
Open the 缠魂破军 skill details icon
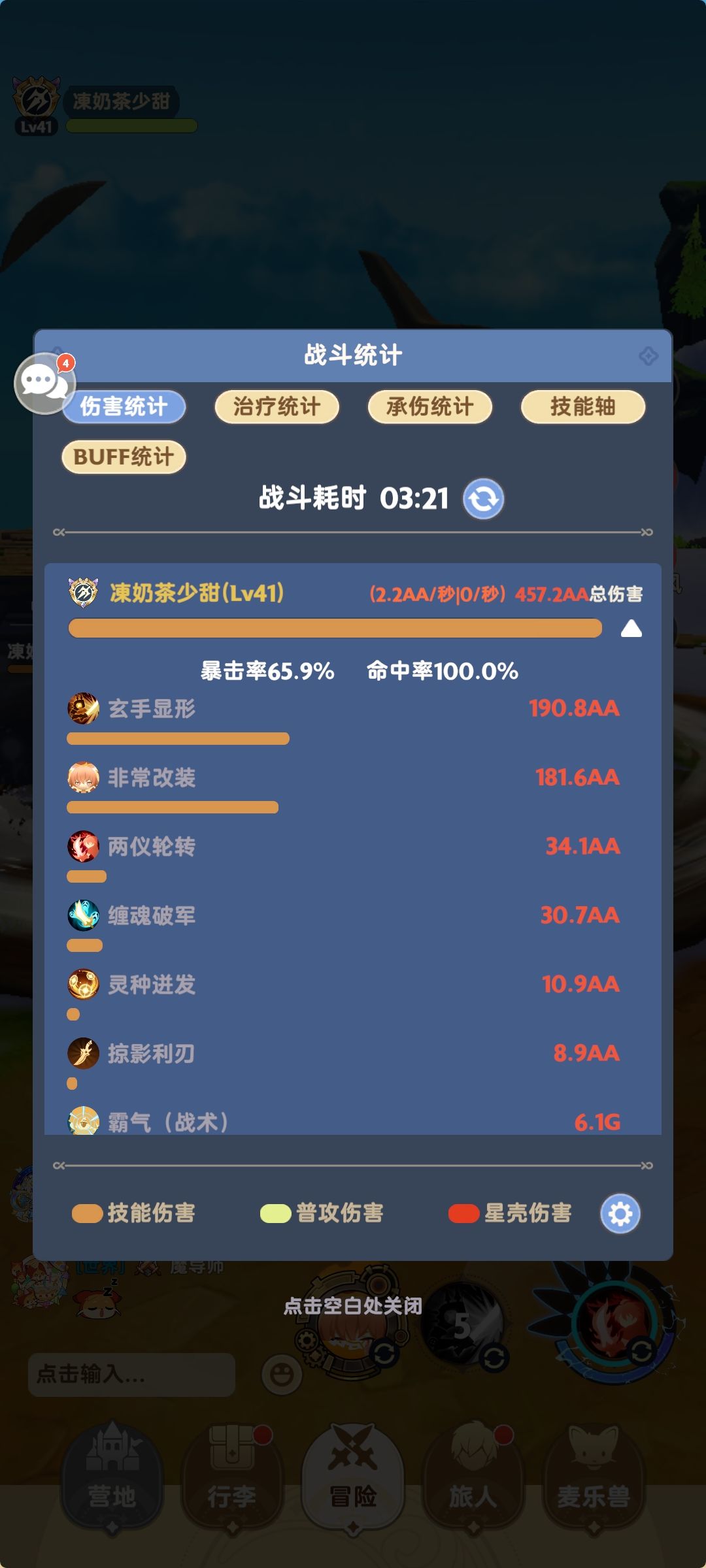coord(85,916)
